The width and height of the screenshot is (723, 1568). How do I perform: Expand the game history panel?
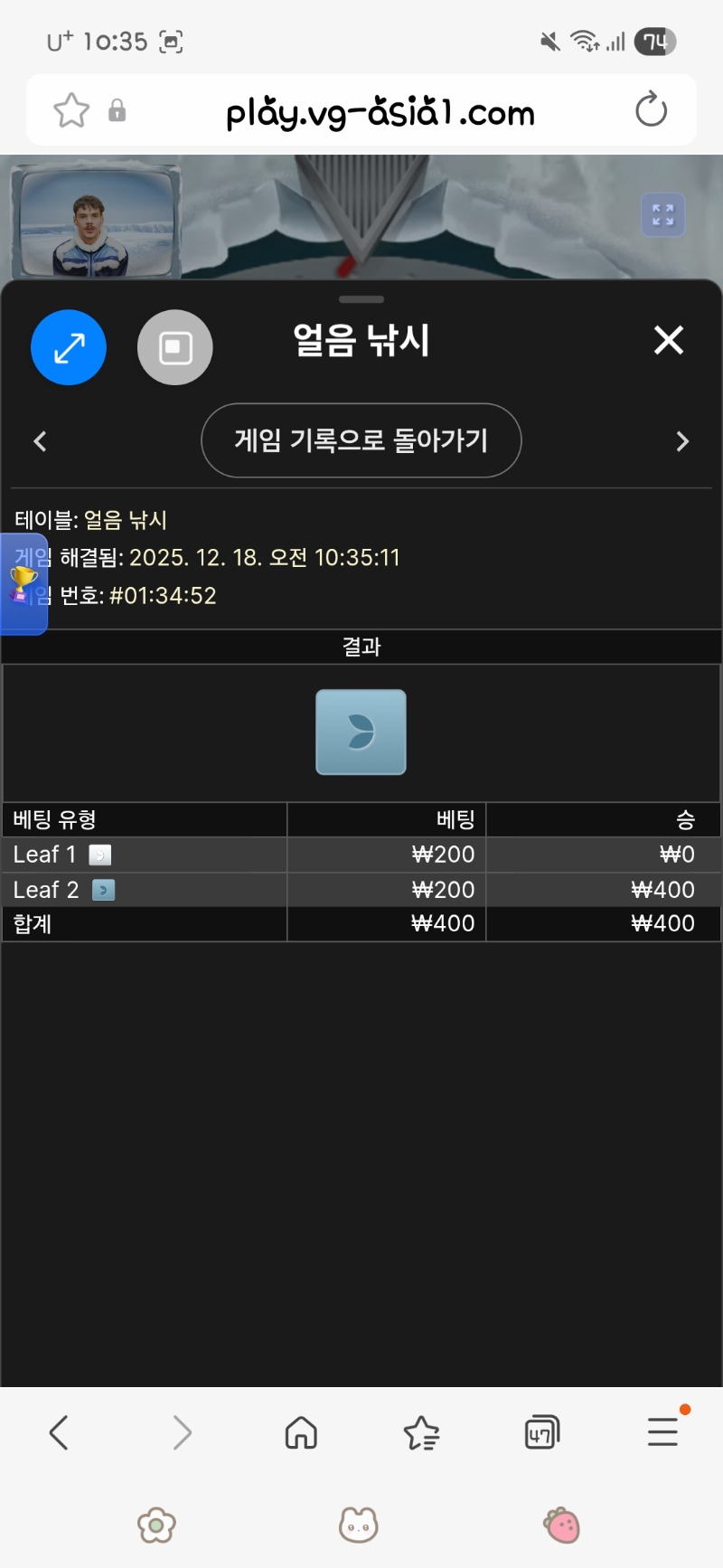tap(69, 347)
